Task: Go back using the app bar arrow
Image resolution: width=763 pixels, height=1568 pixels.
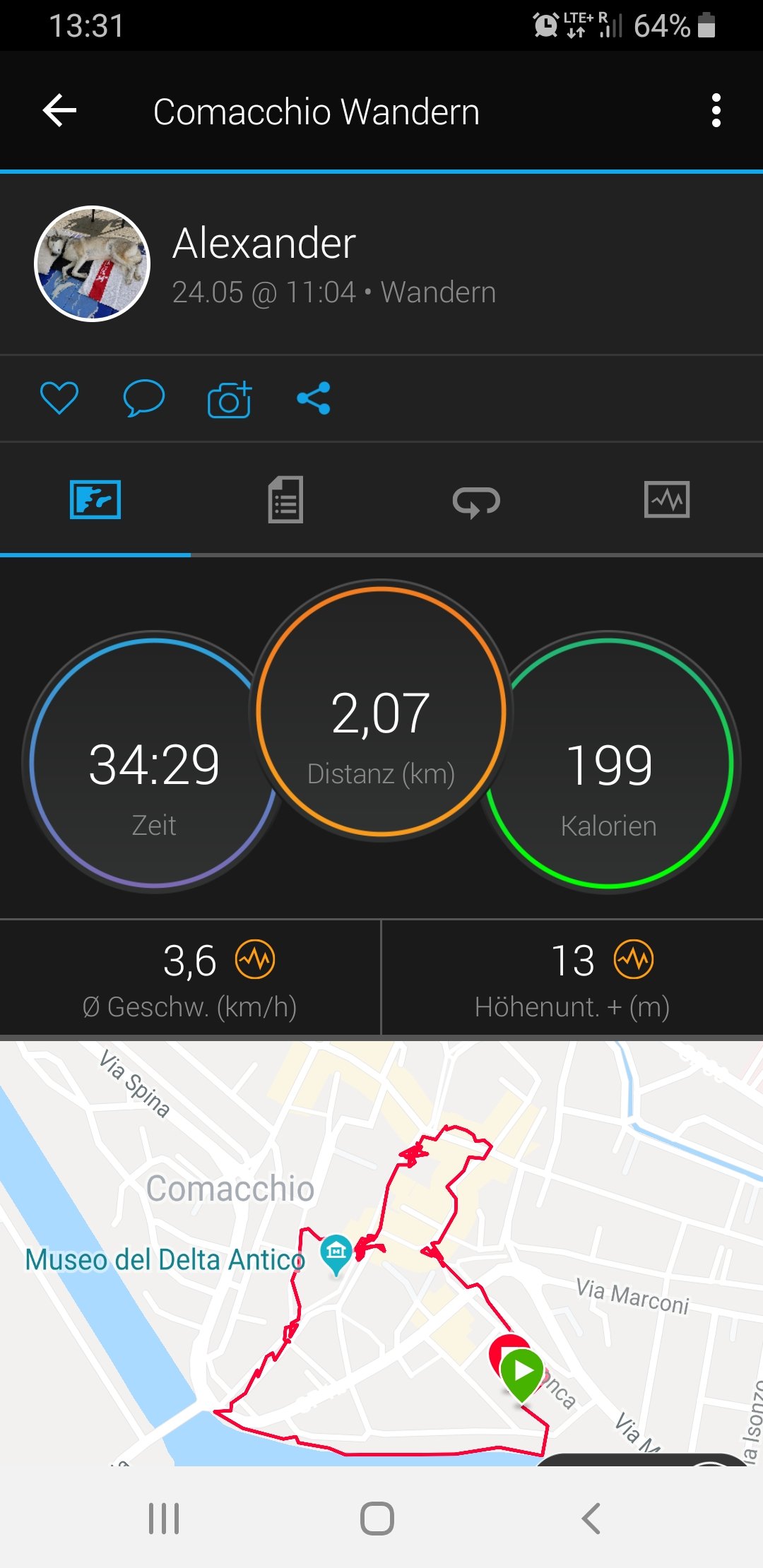Action: click(60, 111)
